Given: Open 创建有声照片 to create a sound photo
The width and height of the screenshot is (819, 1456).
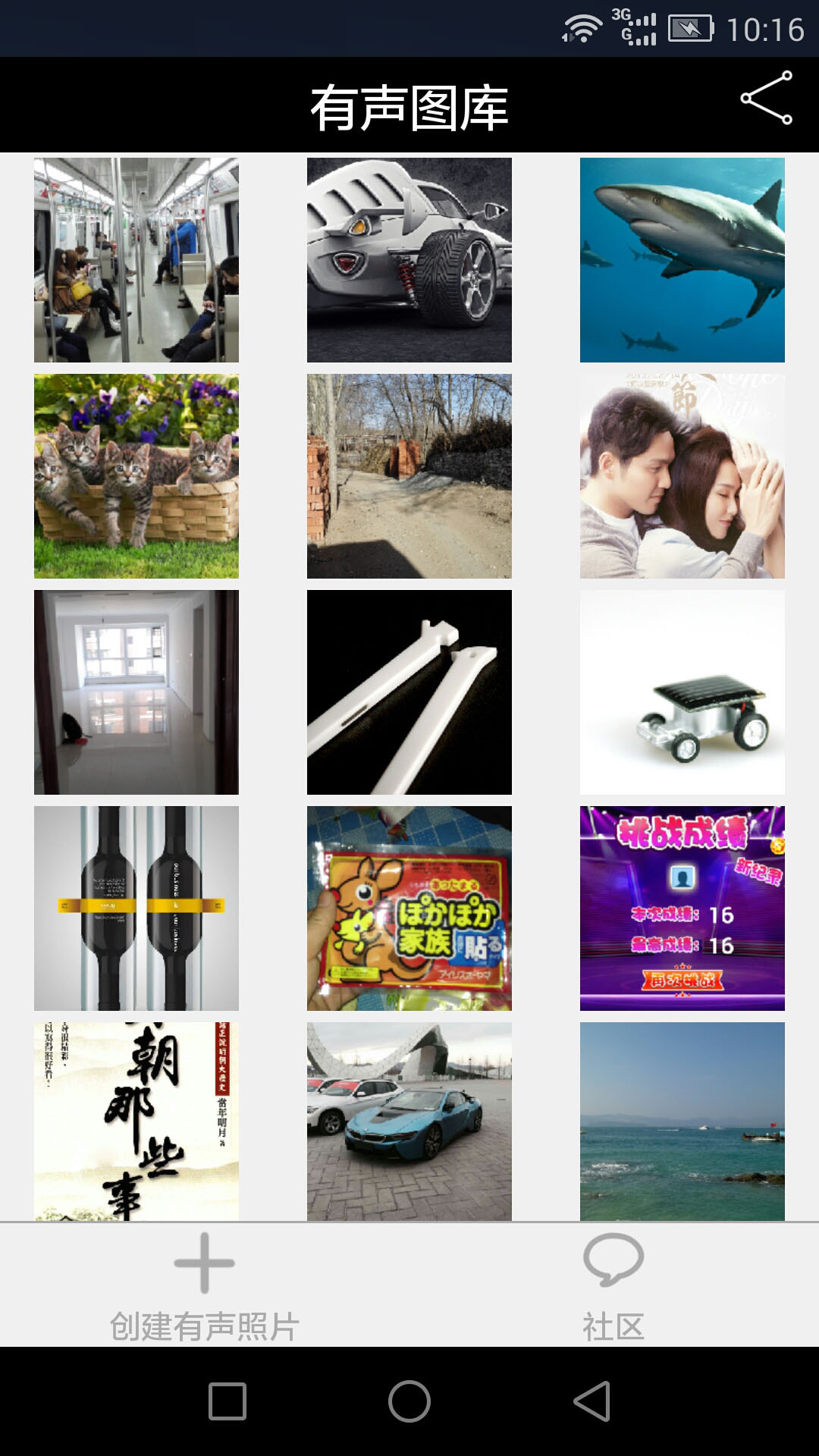Looking at the screenshot, I should (204, 1285).
